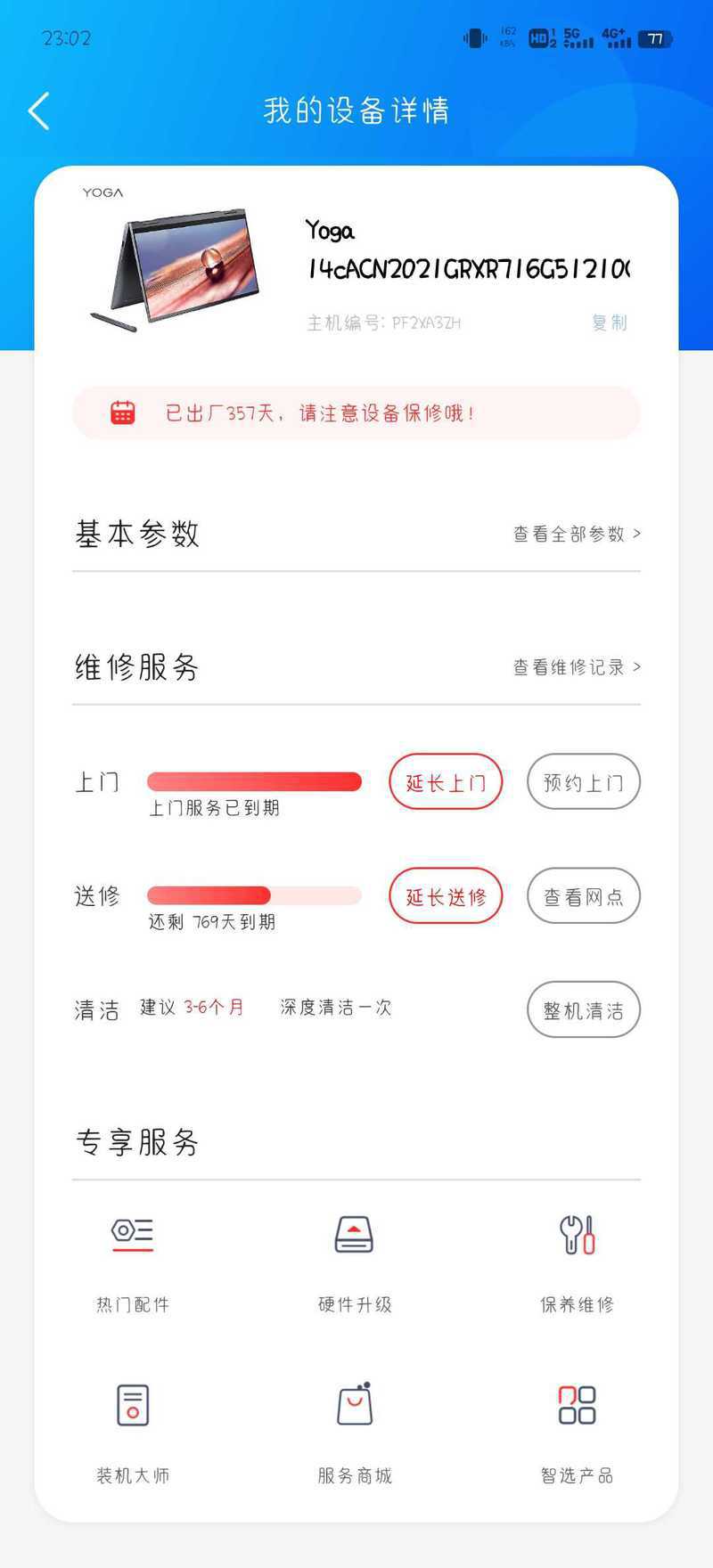This screenshot has height=1568, width=713.
Task: Open 查看全部参数 to view all parameters
Action: click(577, 534)
